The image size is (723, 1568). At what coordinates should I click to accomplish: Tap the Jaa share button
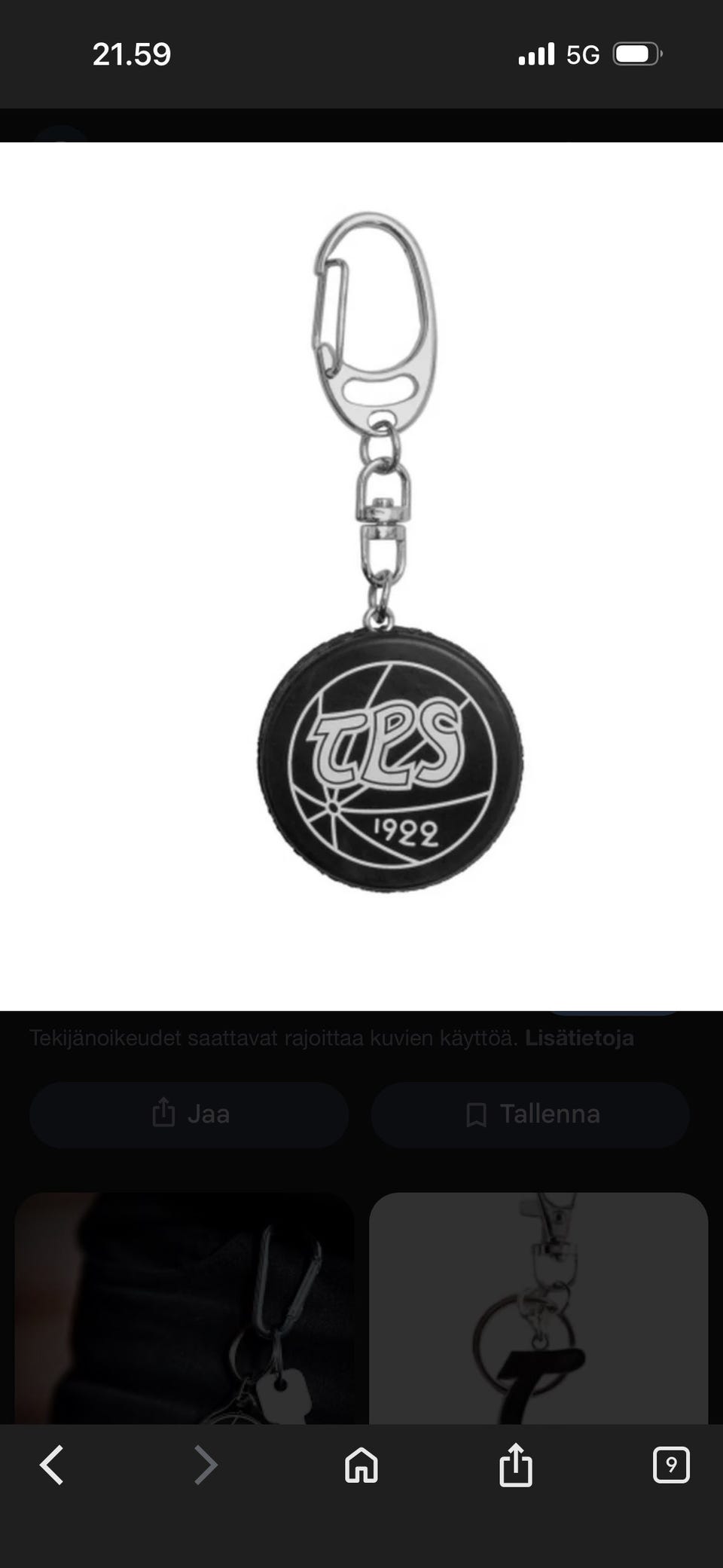pyautogui.click(x=189, y=1114)
